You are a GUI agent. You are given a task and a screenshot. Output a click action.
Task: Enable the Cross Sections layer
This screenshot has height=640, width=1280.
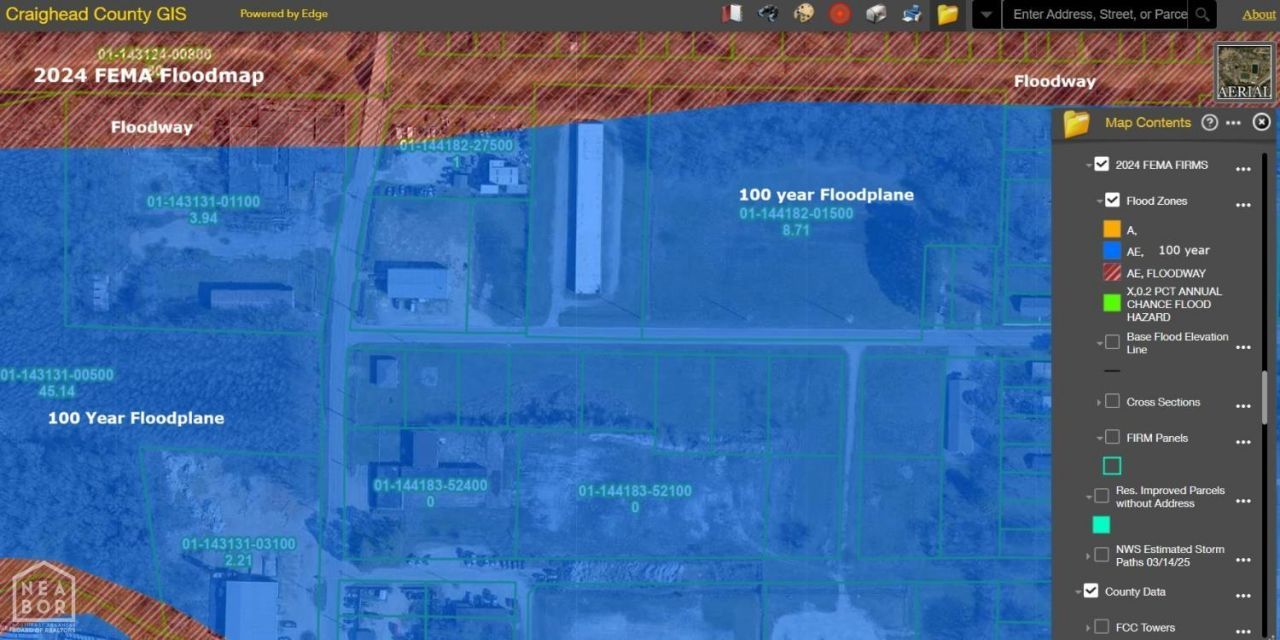[x=1112, y=401]
